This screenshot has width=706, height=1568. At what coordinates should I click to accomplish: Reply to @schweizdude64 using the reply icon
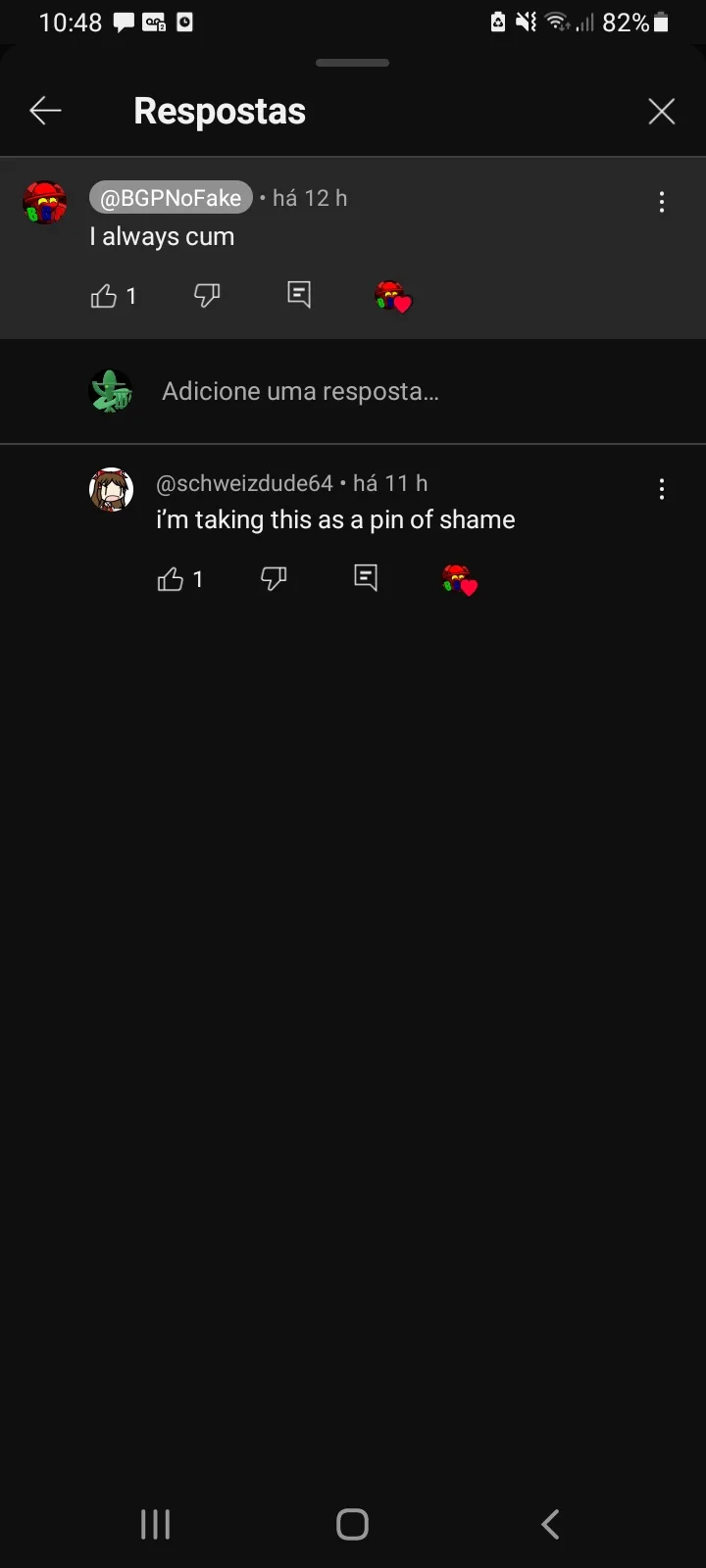coord(366,578)
